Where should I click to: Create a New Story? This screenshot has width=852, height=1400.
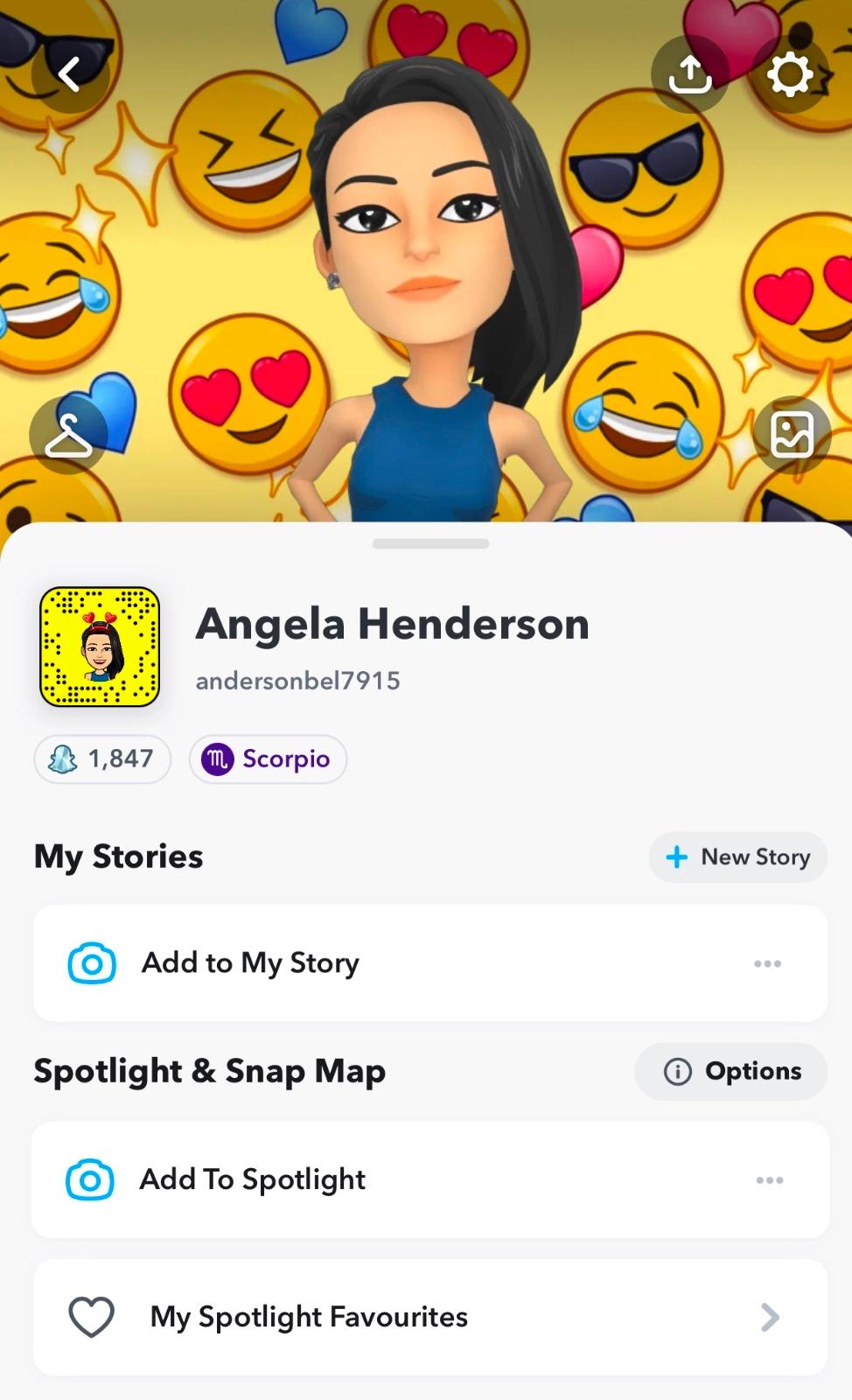(737, 857)
